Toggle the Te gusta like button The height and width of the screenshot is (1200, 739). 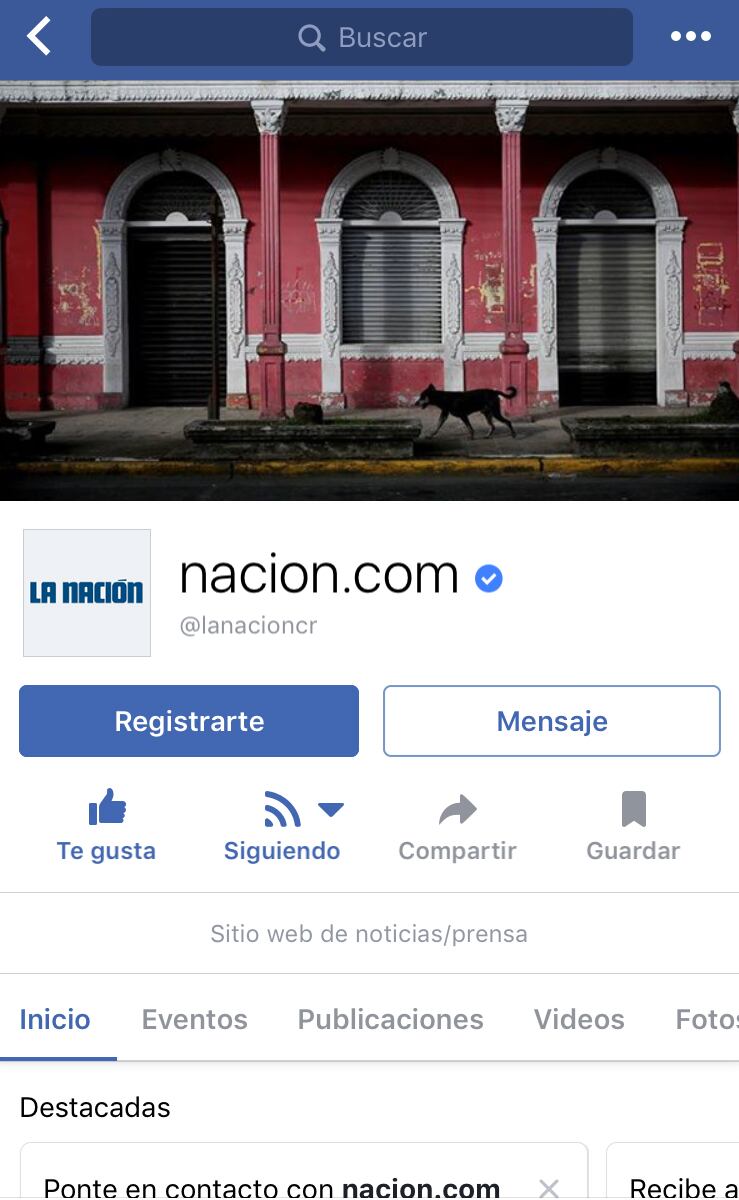(106, 827)
